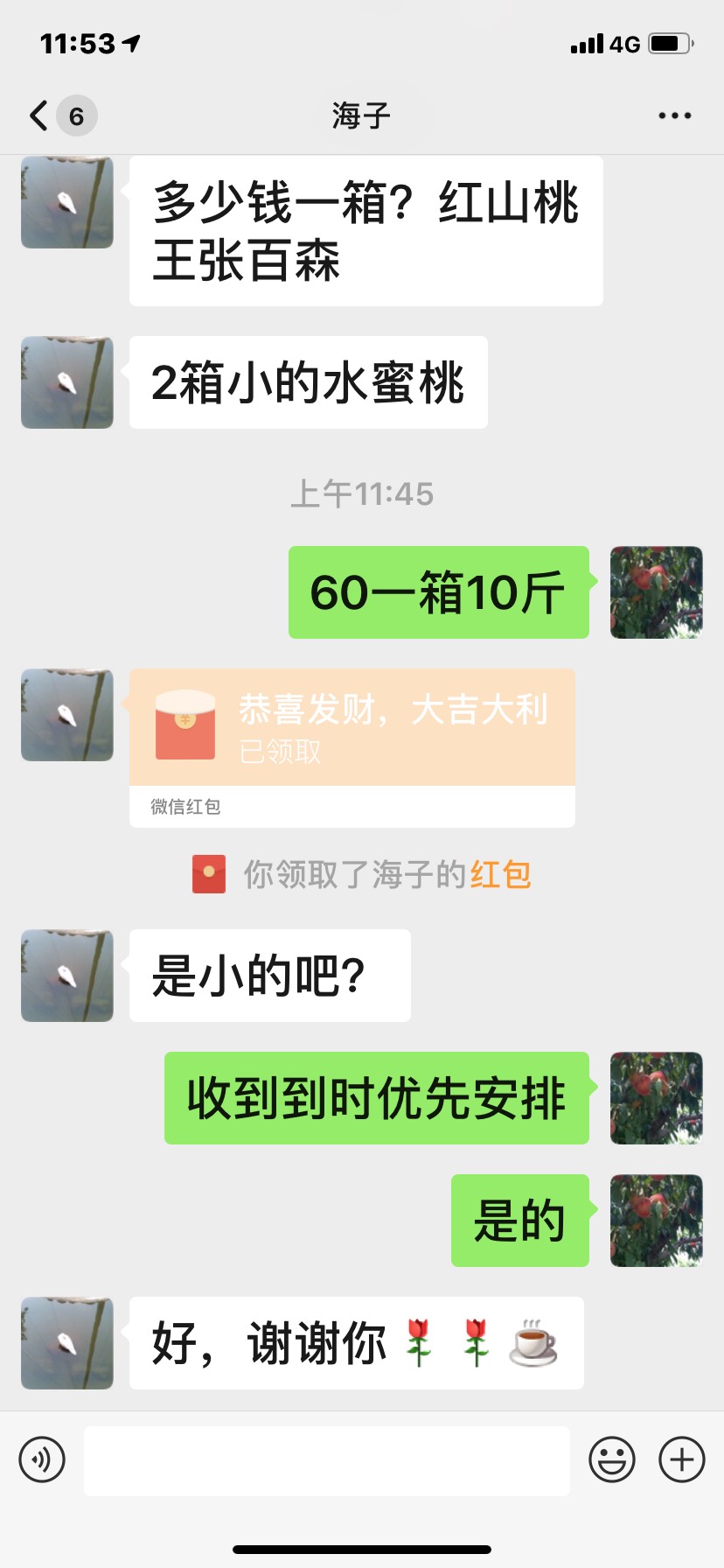The image size is (724, 1568).
Task: Open the three-dot chat info menu
Action: click(674, 115)
